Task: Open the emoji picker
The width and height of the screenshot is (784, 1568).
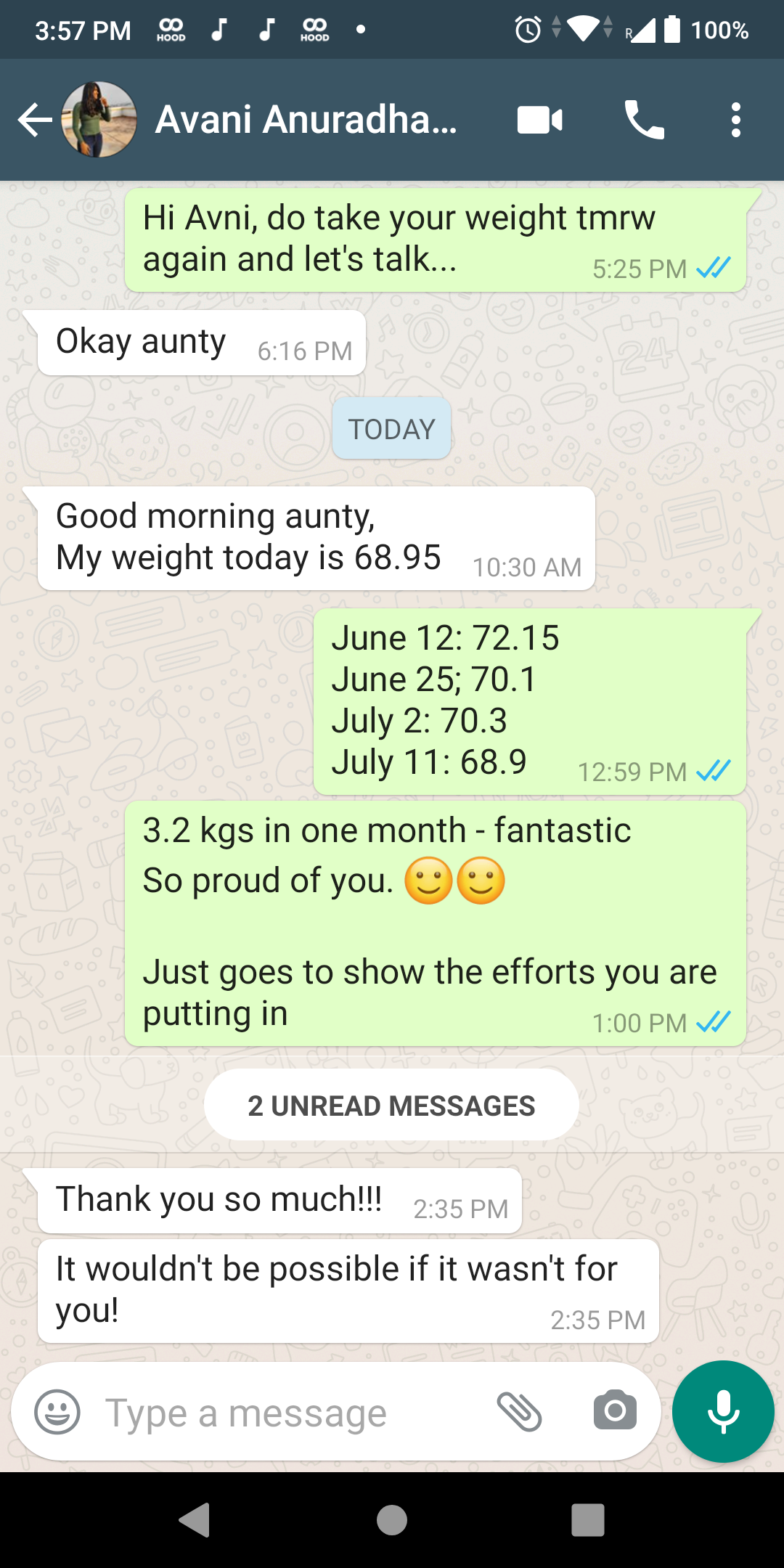Action: pyautogui.click(x=57, y=1412)
